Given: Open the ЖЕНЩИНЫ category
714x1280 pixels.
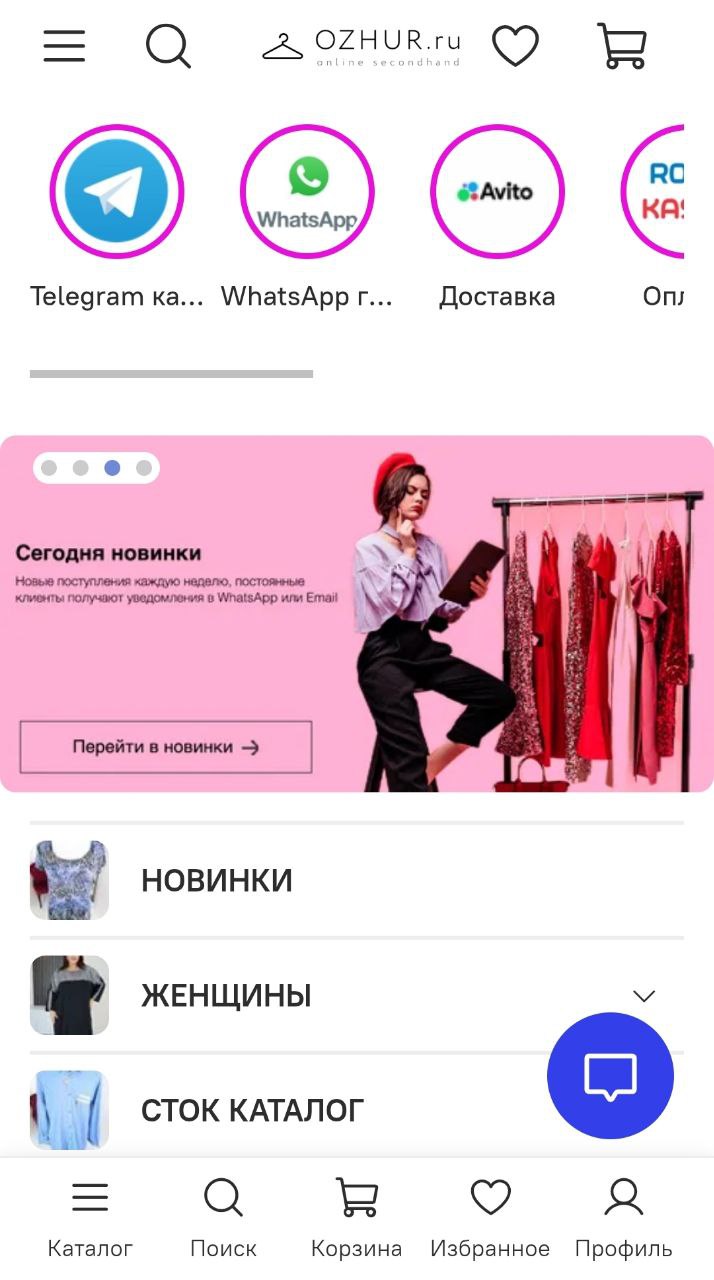Looking at the screenshot, I should click(226, 996).
